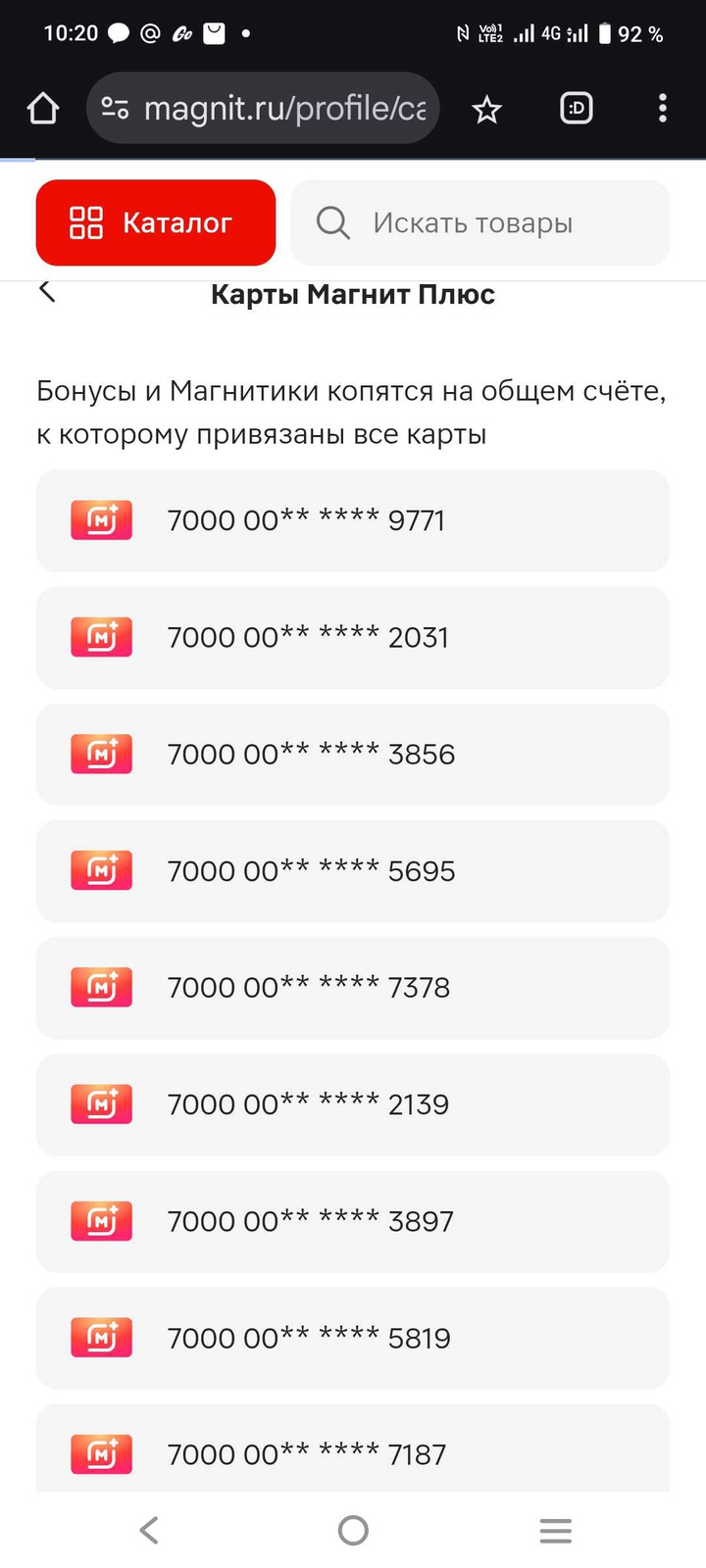
Task: Open the browser three-dot menu
Action: [663, 108]
